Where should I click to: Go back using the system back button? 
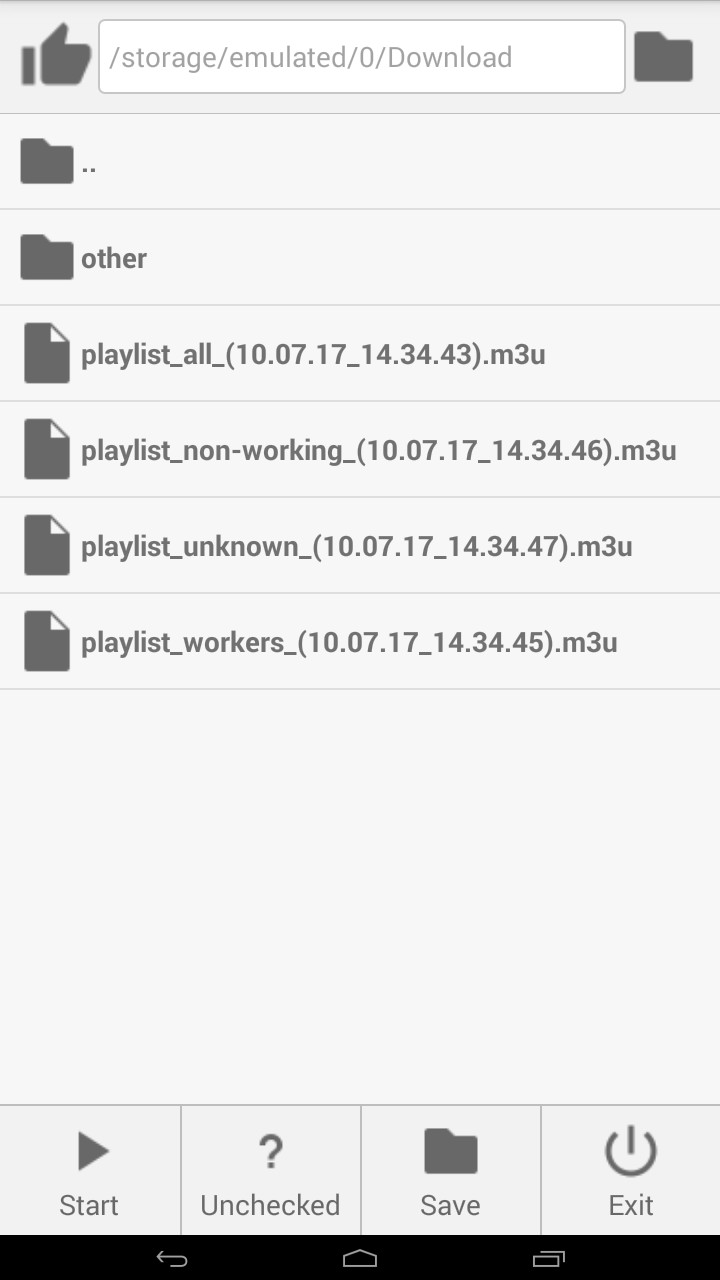172,1258
